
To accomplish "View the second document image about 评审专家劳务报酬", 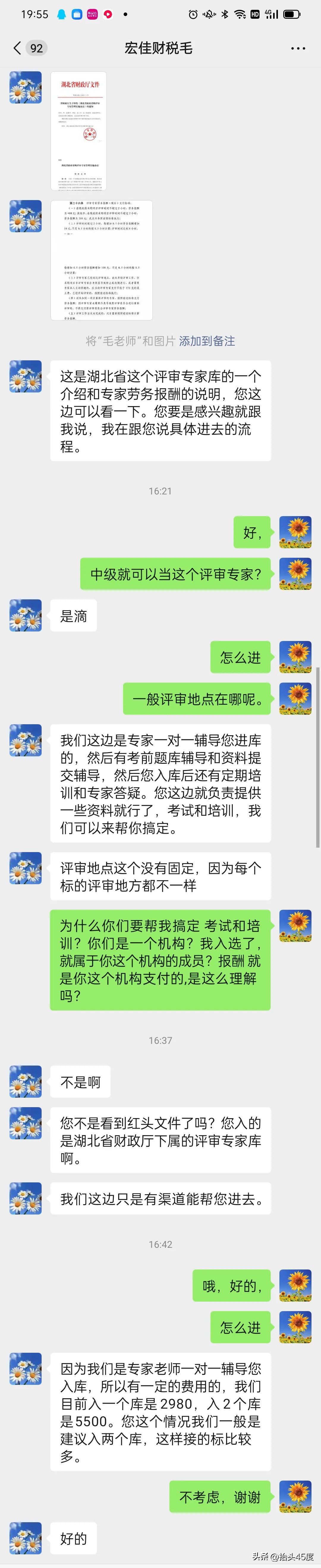I will coord(102,260).
